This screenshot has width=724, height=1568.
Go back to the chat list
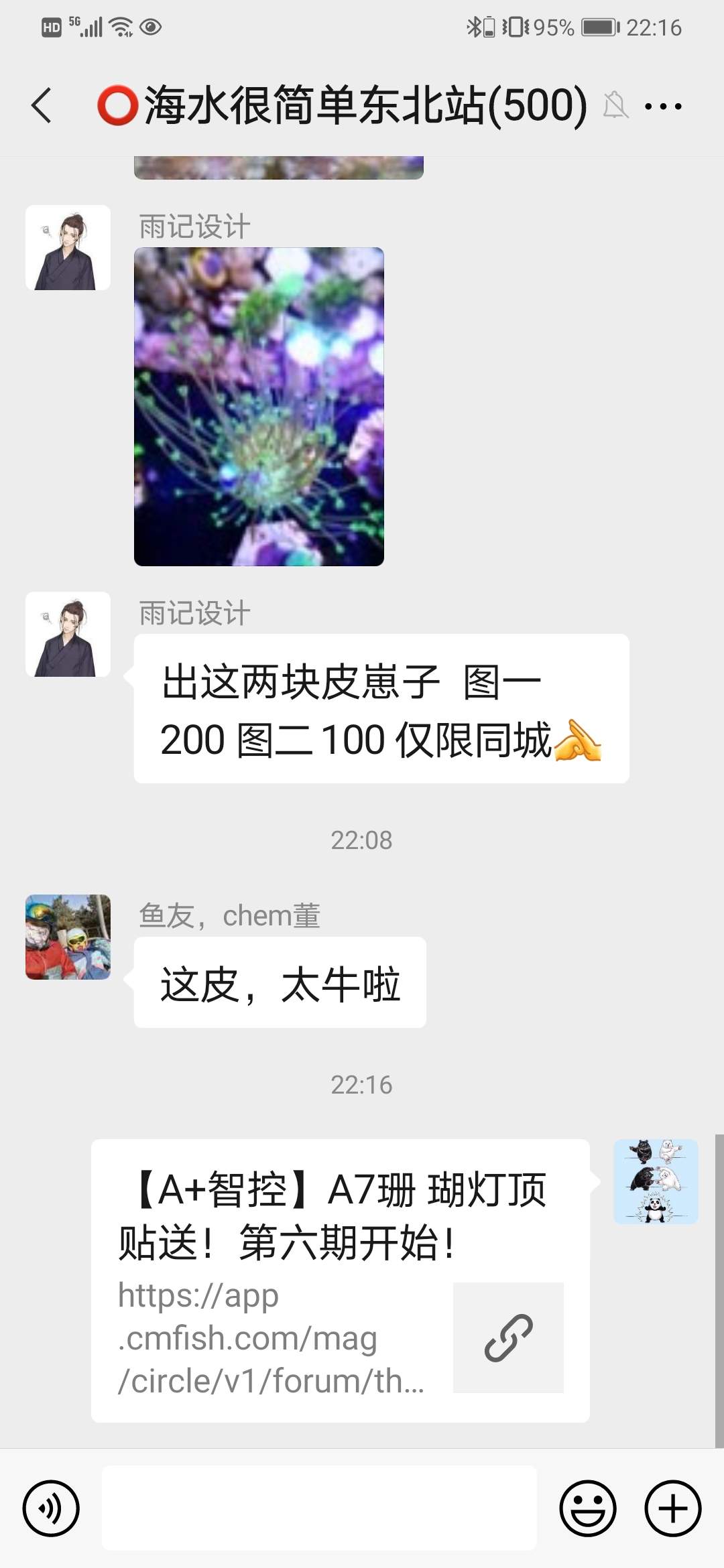[x=42, y=106]
